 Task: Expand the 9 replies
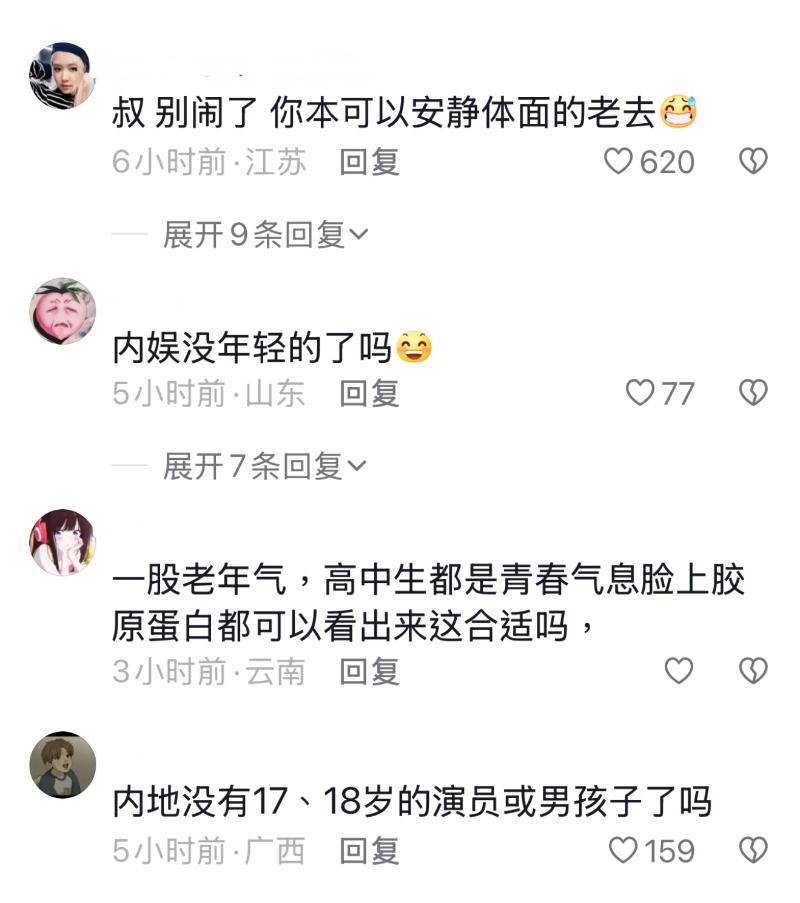[265, 235]
